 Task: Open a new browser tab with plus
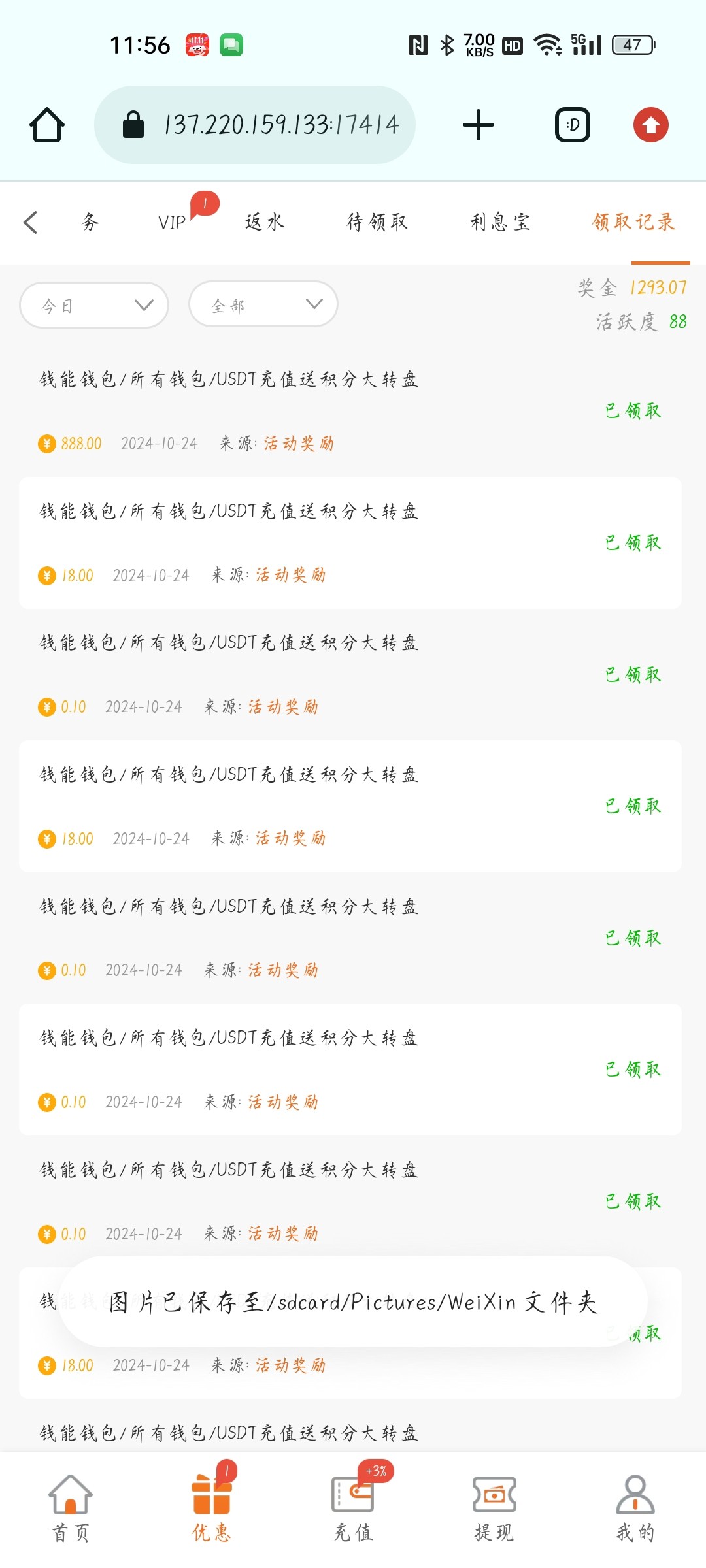coord(479,125)
